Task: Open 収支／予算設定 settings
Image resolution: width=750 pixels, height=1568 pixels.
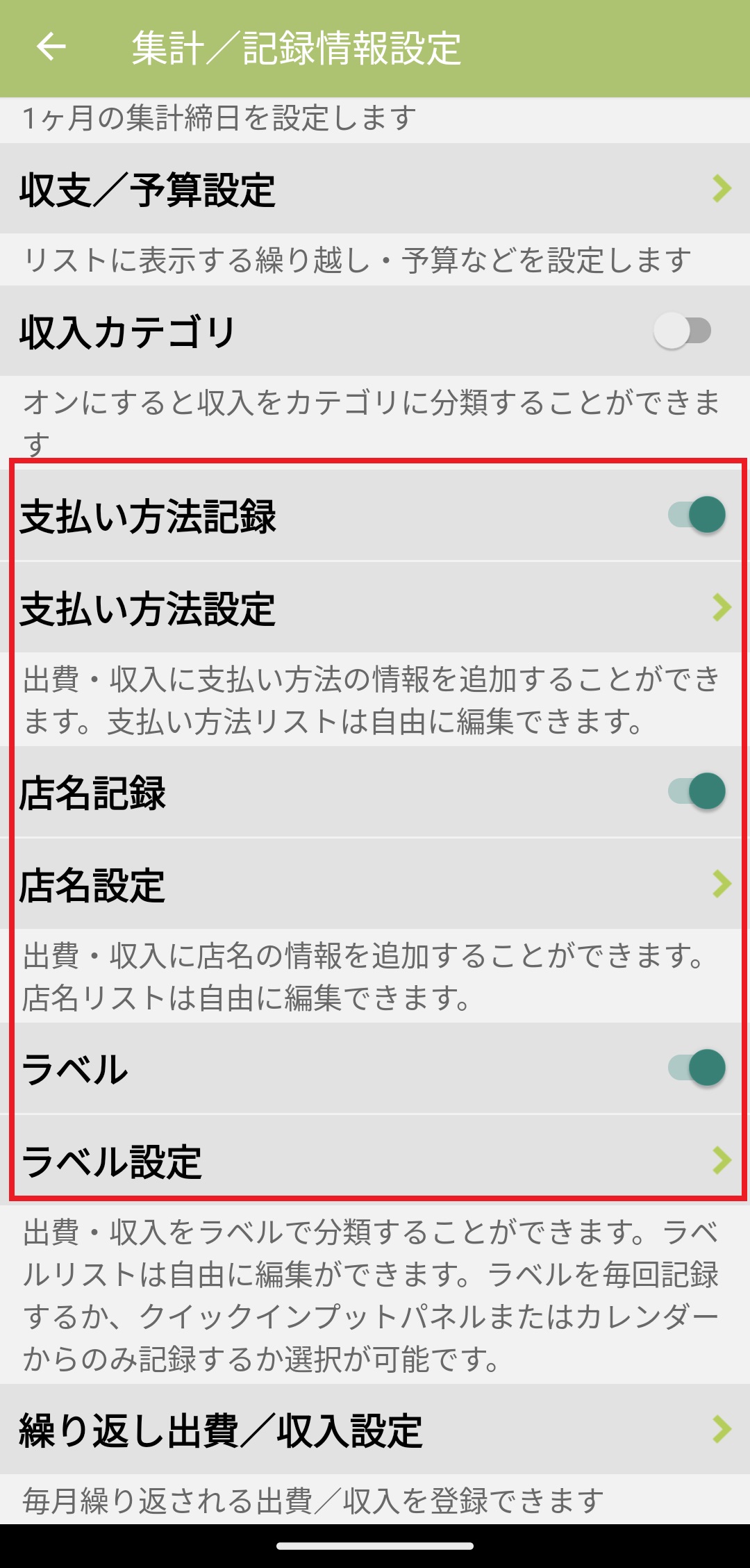Action: coord(375,189)
